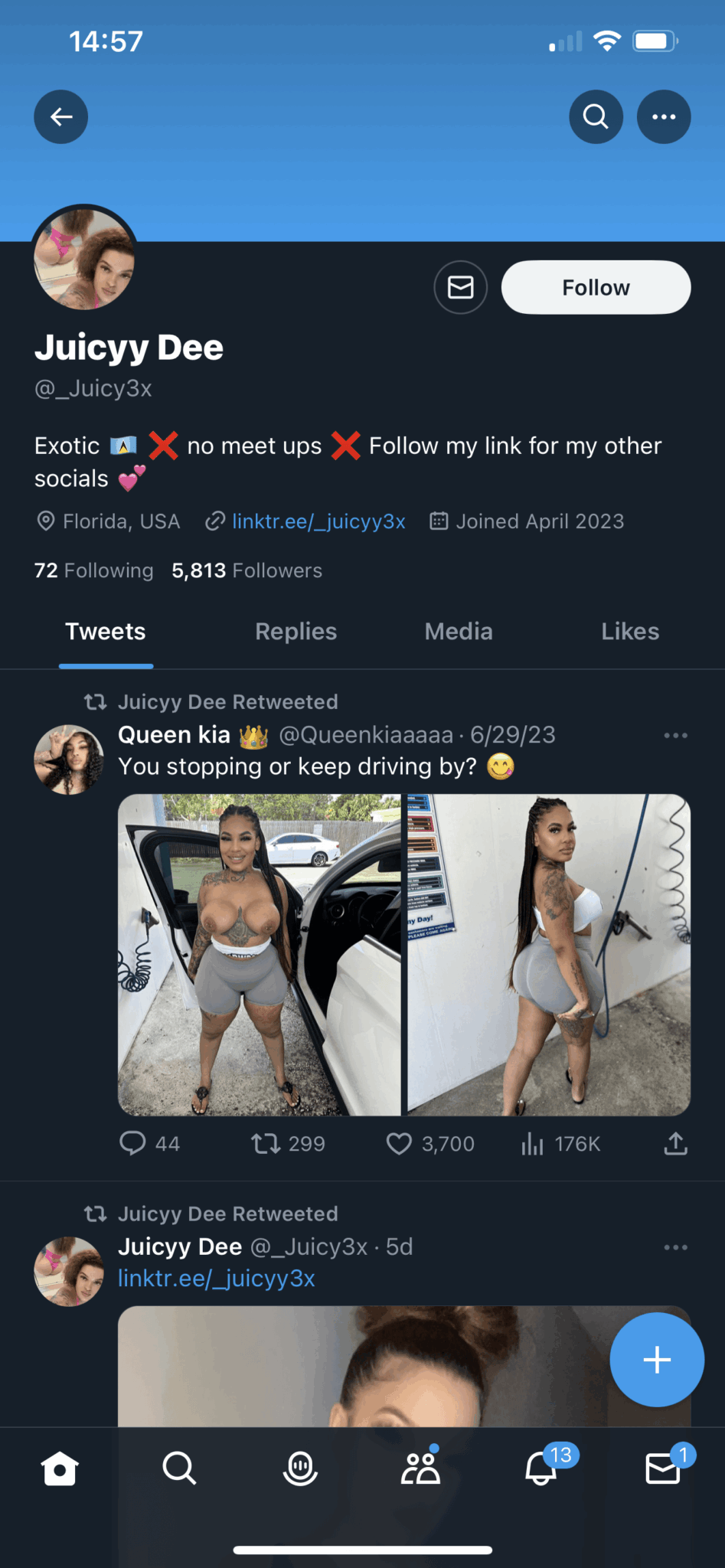Open the messages tab in bottom bar

[x=662, y=1468]
